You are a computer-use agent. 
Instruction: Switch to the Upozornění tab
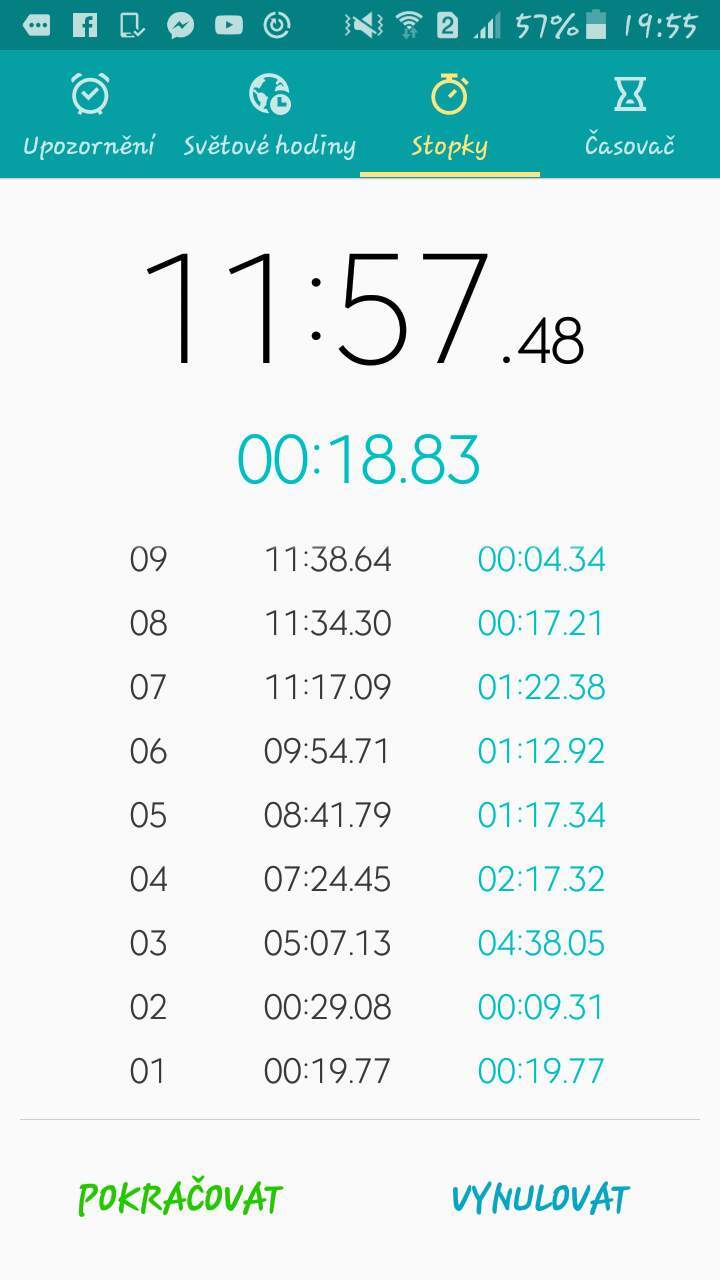[x=90, y=115]
